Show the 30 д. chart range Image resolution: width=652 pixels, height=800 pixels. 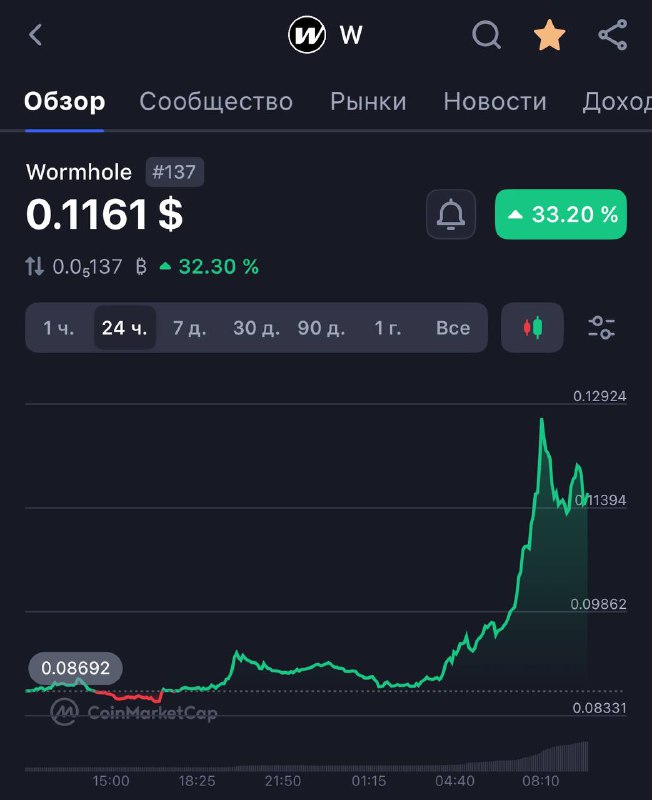tap(256, 328)
